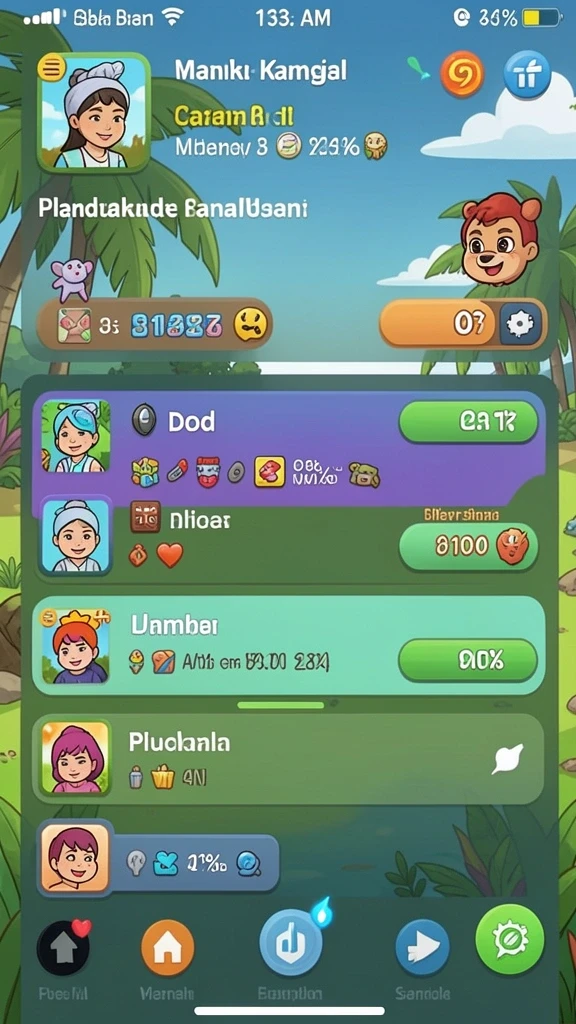Tap the gear button beside 07
Image resolution: width=576 pixels, height=1024 pixels.
(x=520, y=323)
